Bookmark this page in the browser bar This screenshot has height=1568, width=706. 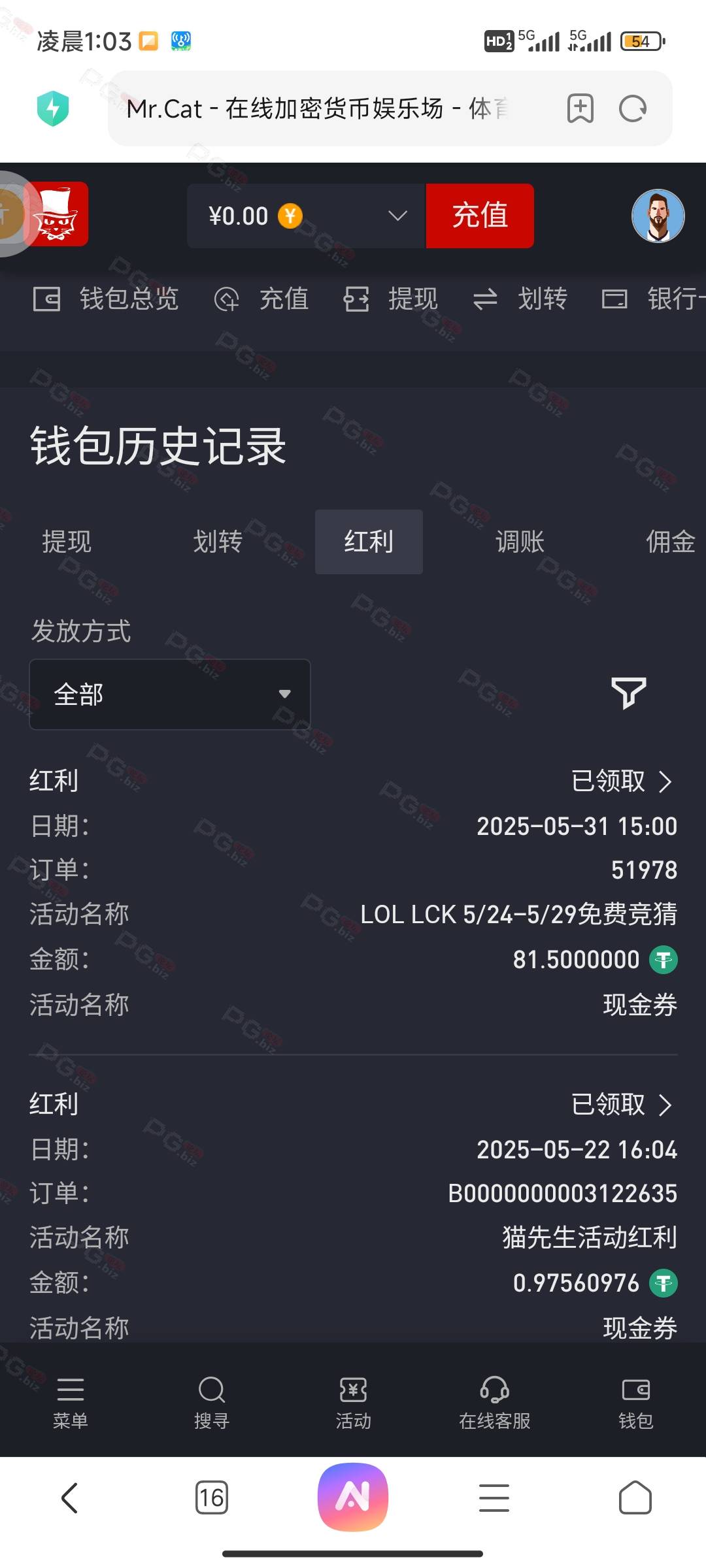point(580,108)
